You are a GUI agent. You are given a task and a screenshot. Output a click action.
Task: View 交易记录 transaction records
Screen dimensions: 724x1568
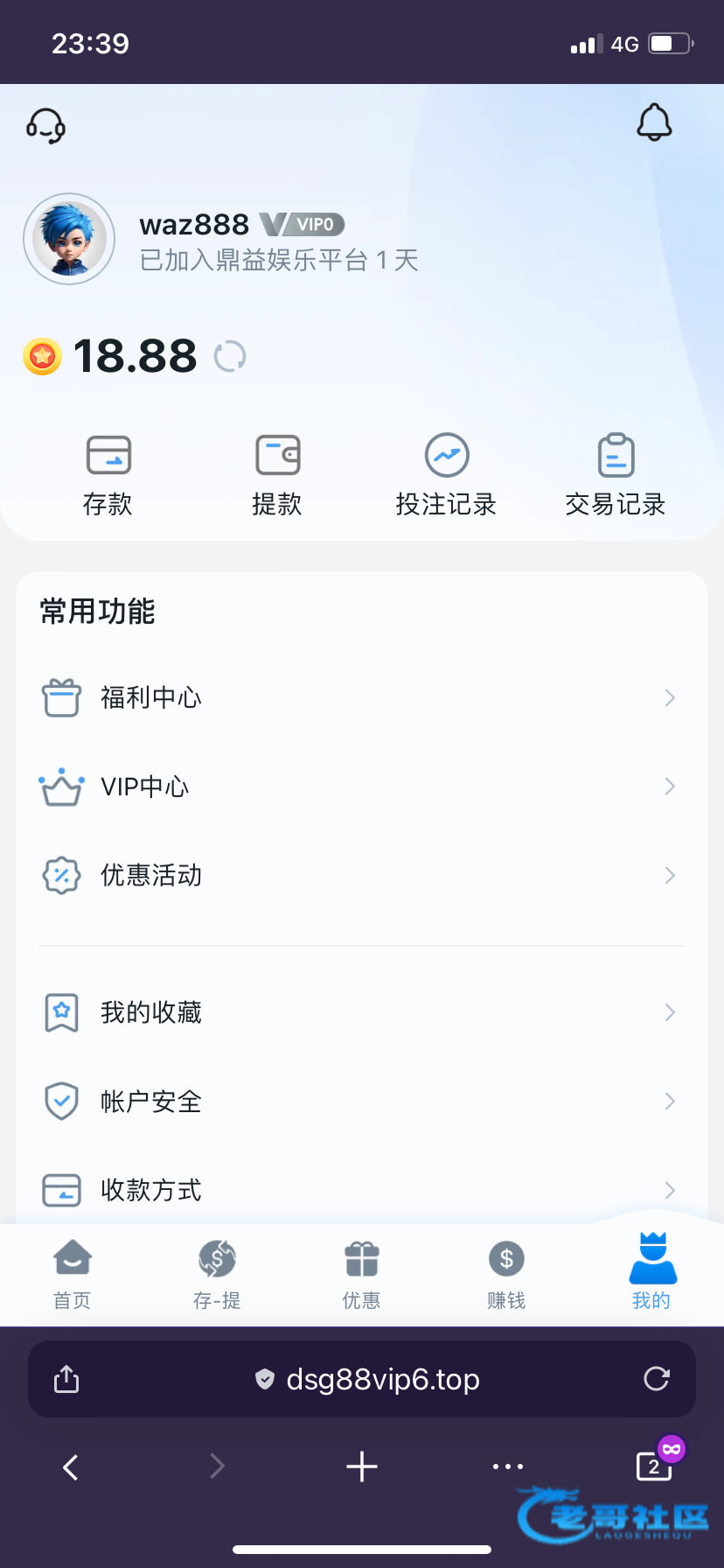point(616,474)
